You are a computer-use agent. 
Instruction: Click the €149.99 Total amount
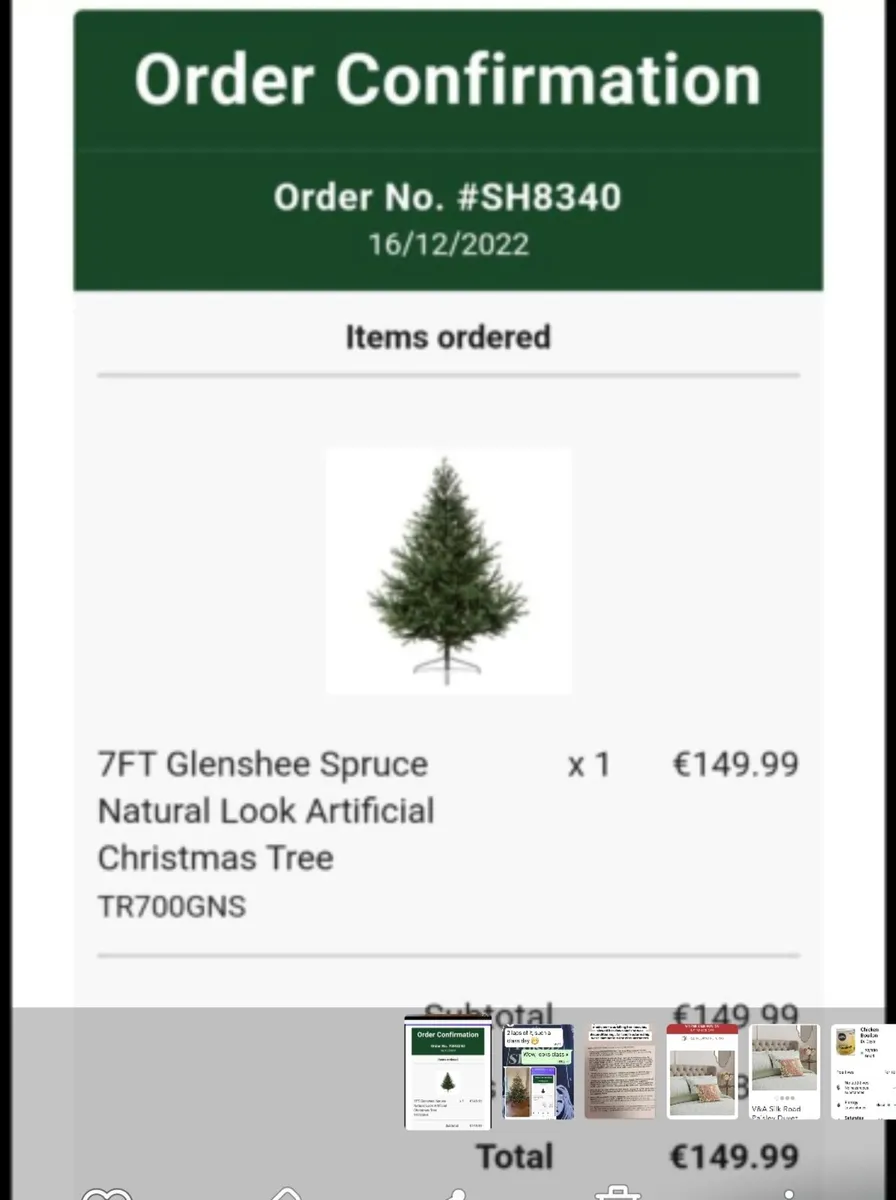[735, 1156]
